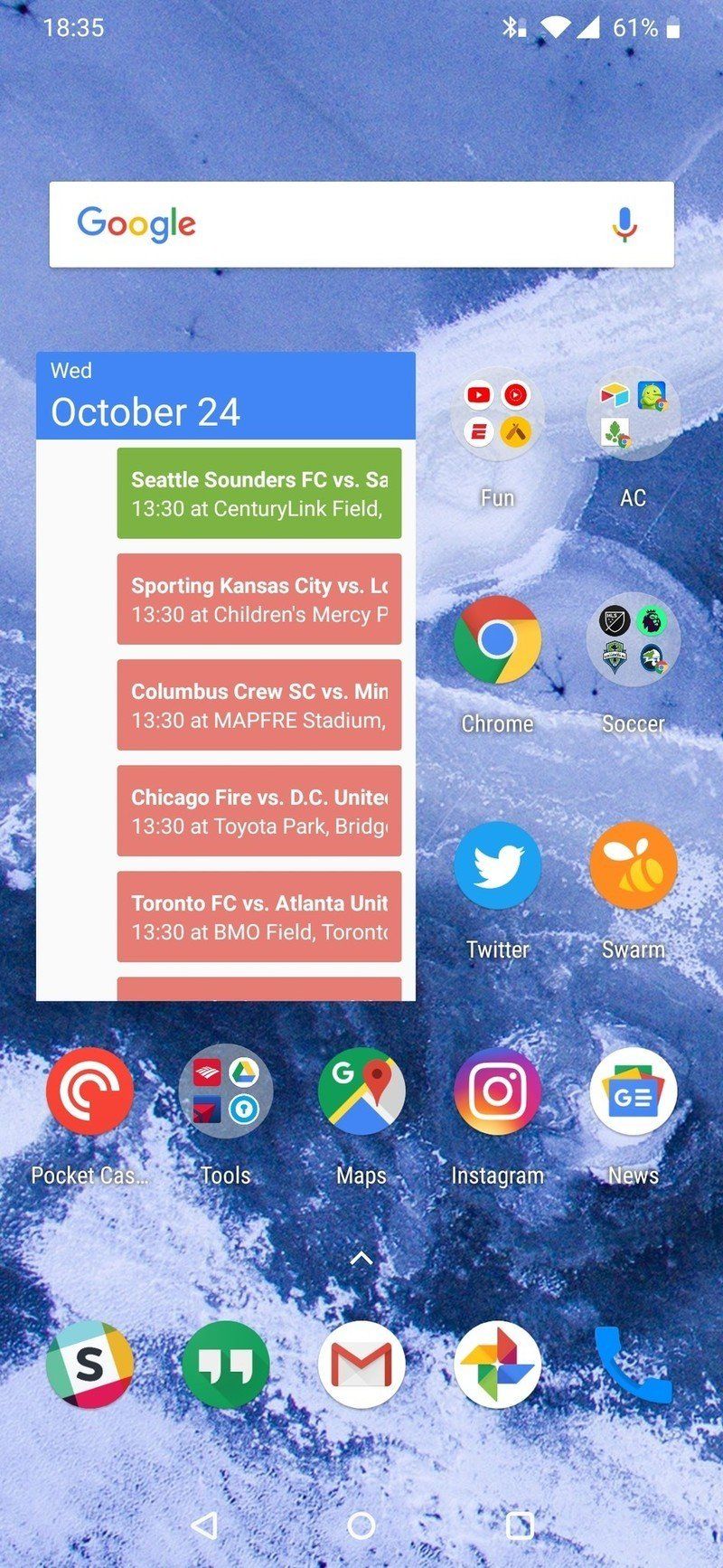This screenshot has height=1568, width=723.
Task: Open the AC folder
Action: pos(633,414)
